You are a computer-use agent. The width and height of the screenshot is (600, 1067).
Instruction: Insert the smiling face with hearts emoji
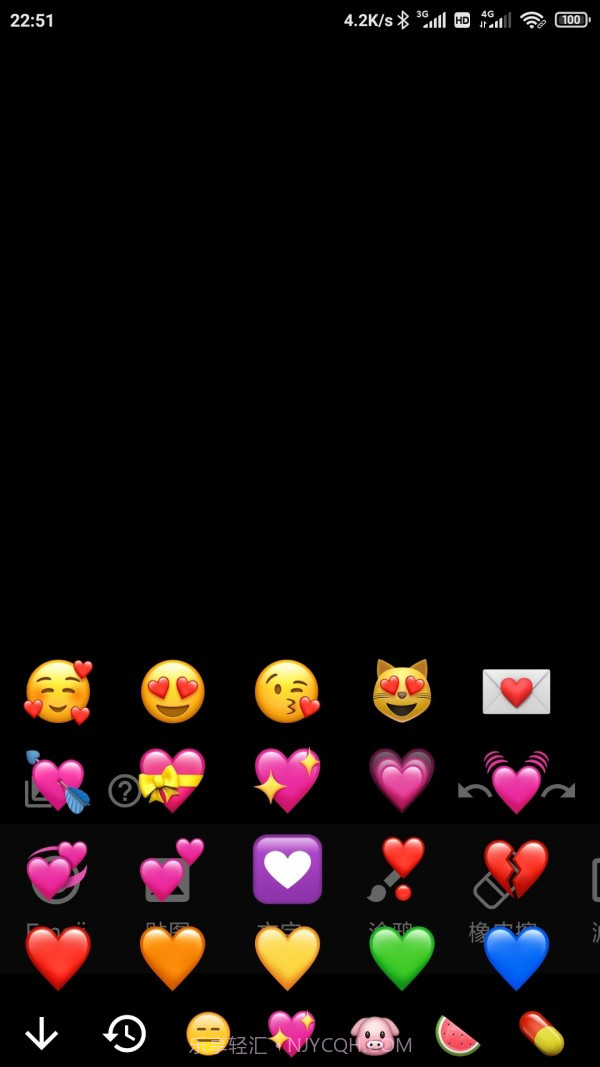click(x=58, y=691)
